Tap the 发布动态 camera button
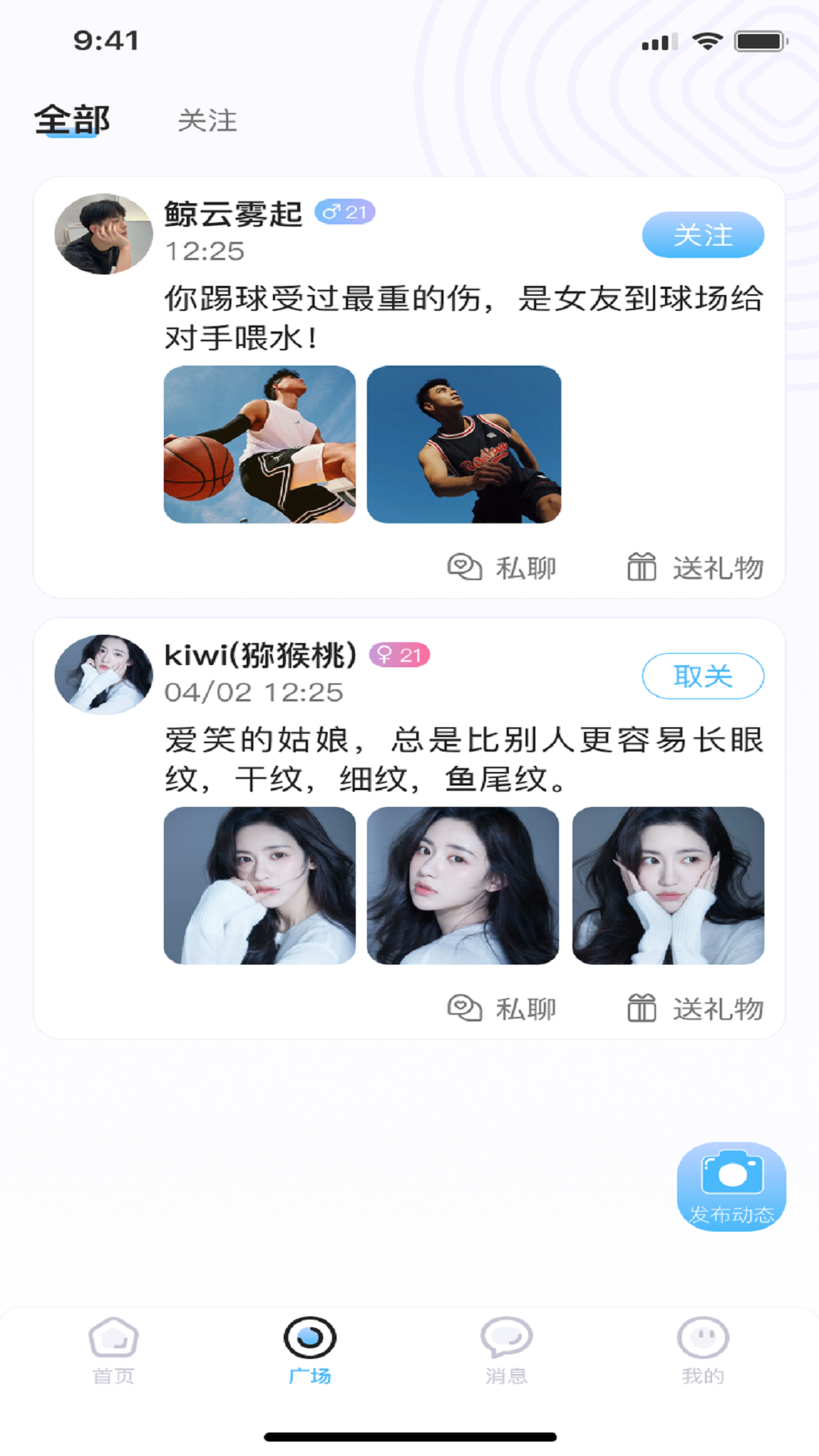Image resolution: width=819 pixels, height=1456 pixels. coord(731,1186)
